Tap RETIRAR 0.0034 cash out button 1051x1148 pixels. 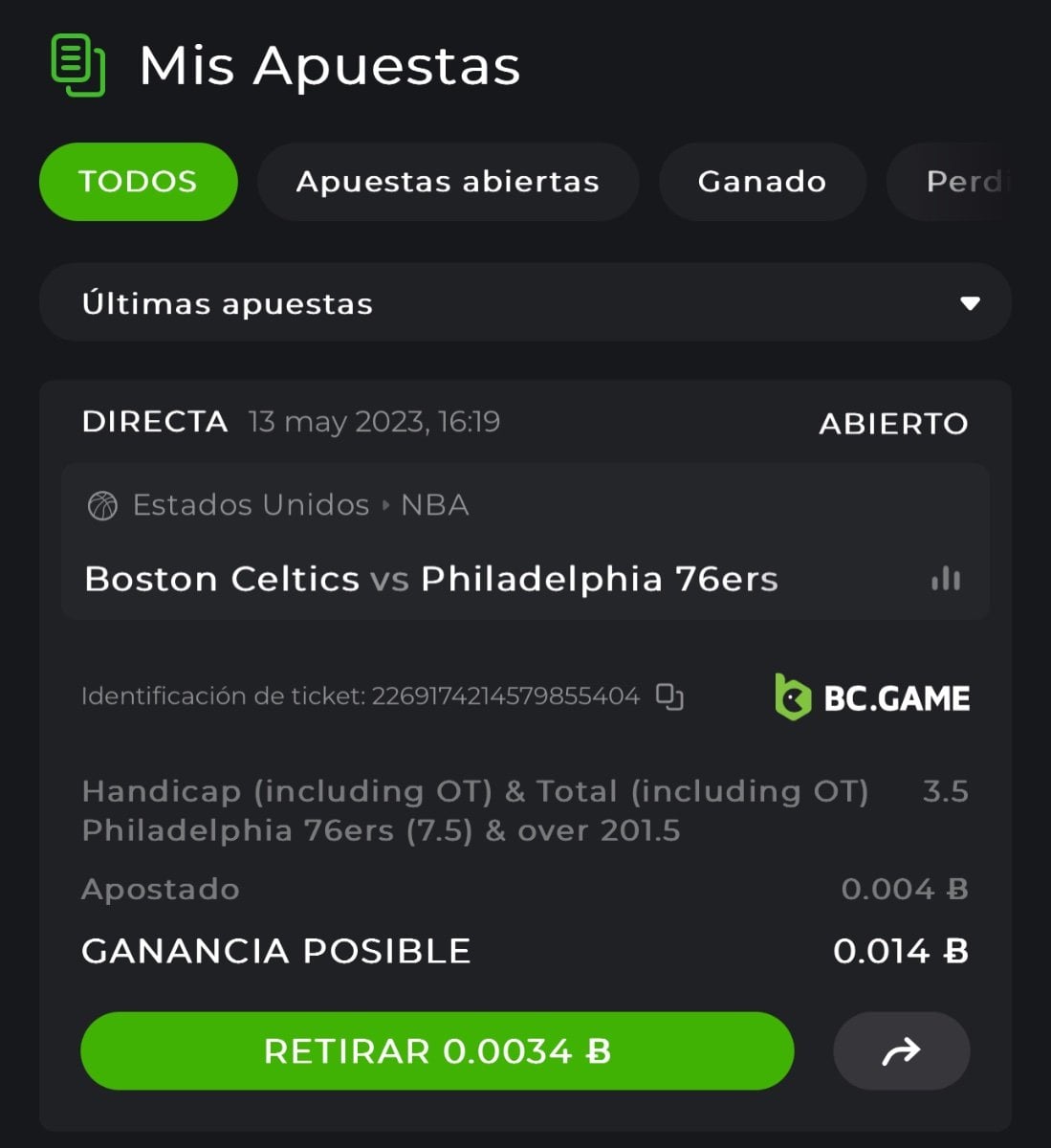coord(437,1051)
